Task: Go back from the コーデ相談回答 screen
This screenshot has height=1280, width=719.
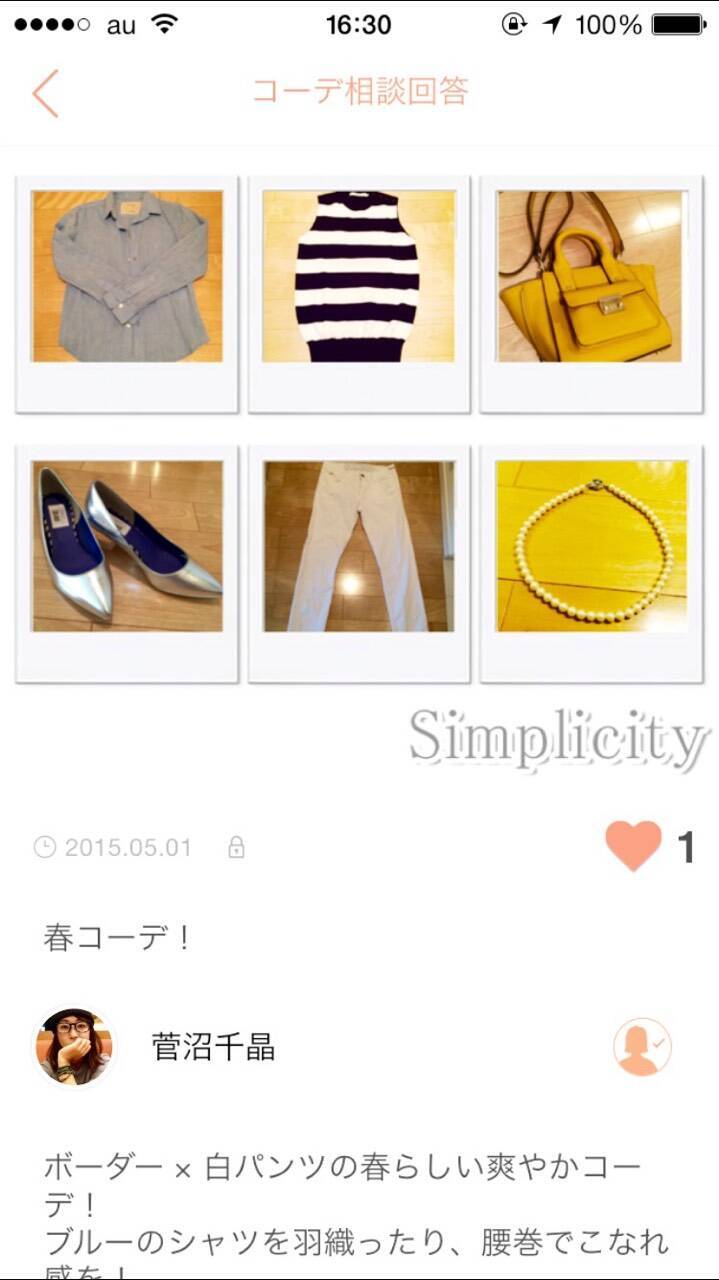Action: (45, 93)
